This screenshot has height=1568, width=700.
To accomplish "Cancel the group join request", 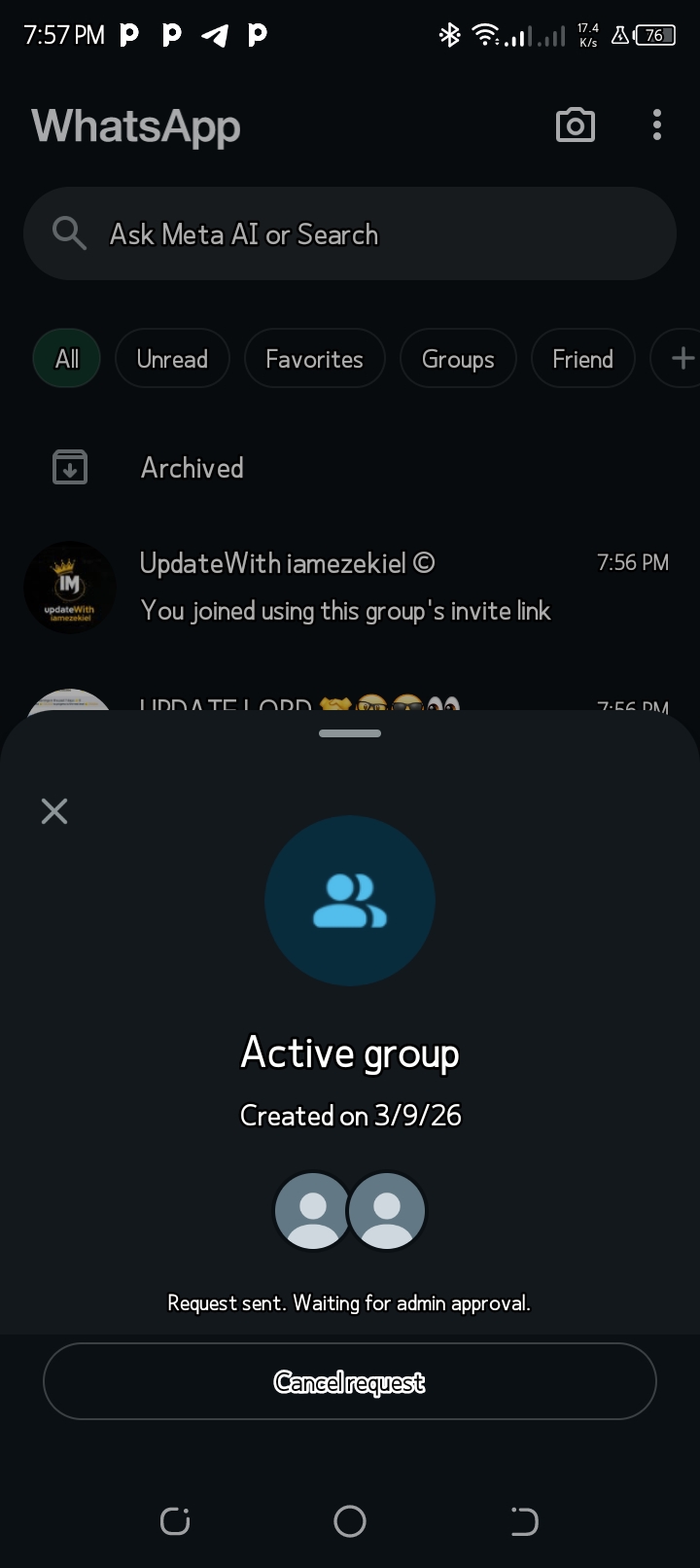I will coord(349,1381).
